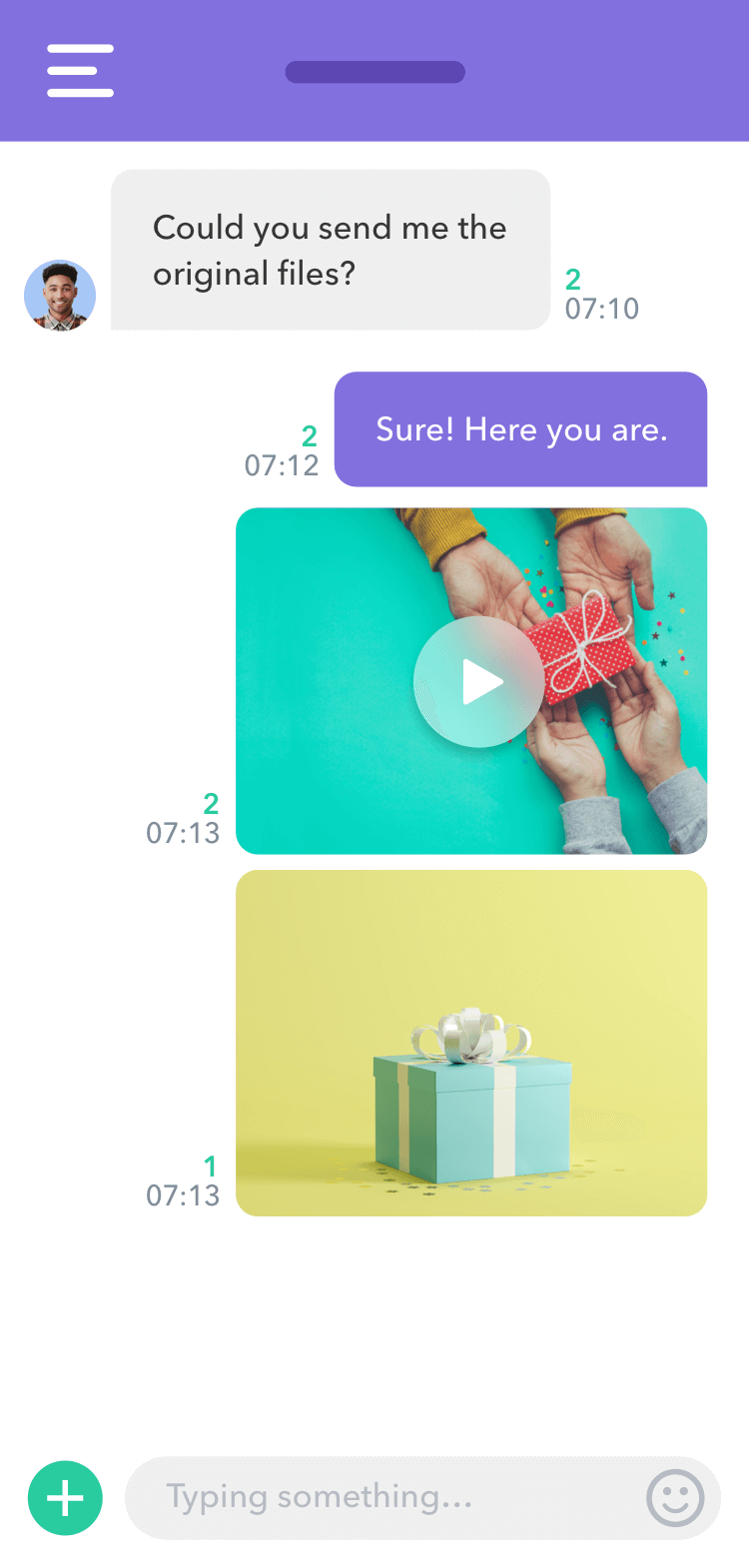749x1568 pixels.
Task: Open the emoji picker smiley
Action: click(x=676, y=1498)
